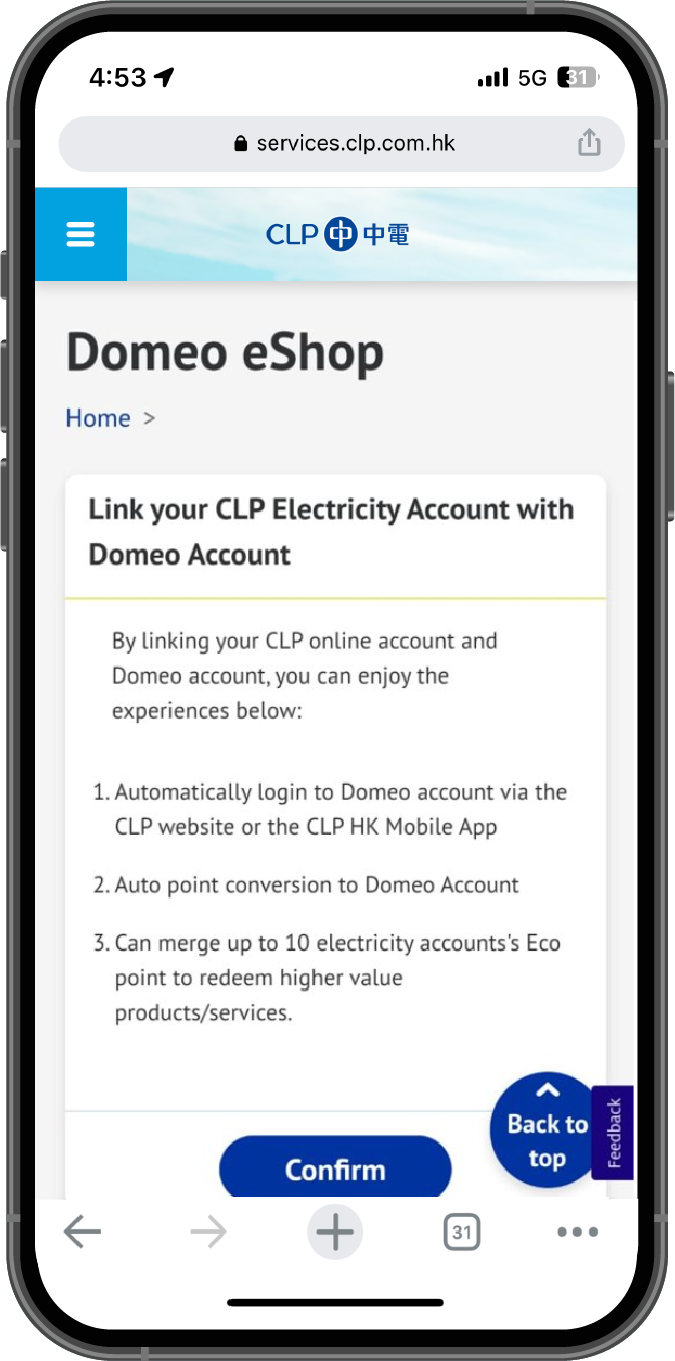Image resolution: width=675 pixels, height=1361 pixels.
Task: Jump back to top of page
Action: click(x=545, y=1130)
